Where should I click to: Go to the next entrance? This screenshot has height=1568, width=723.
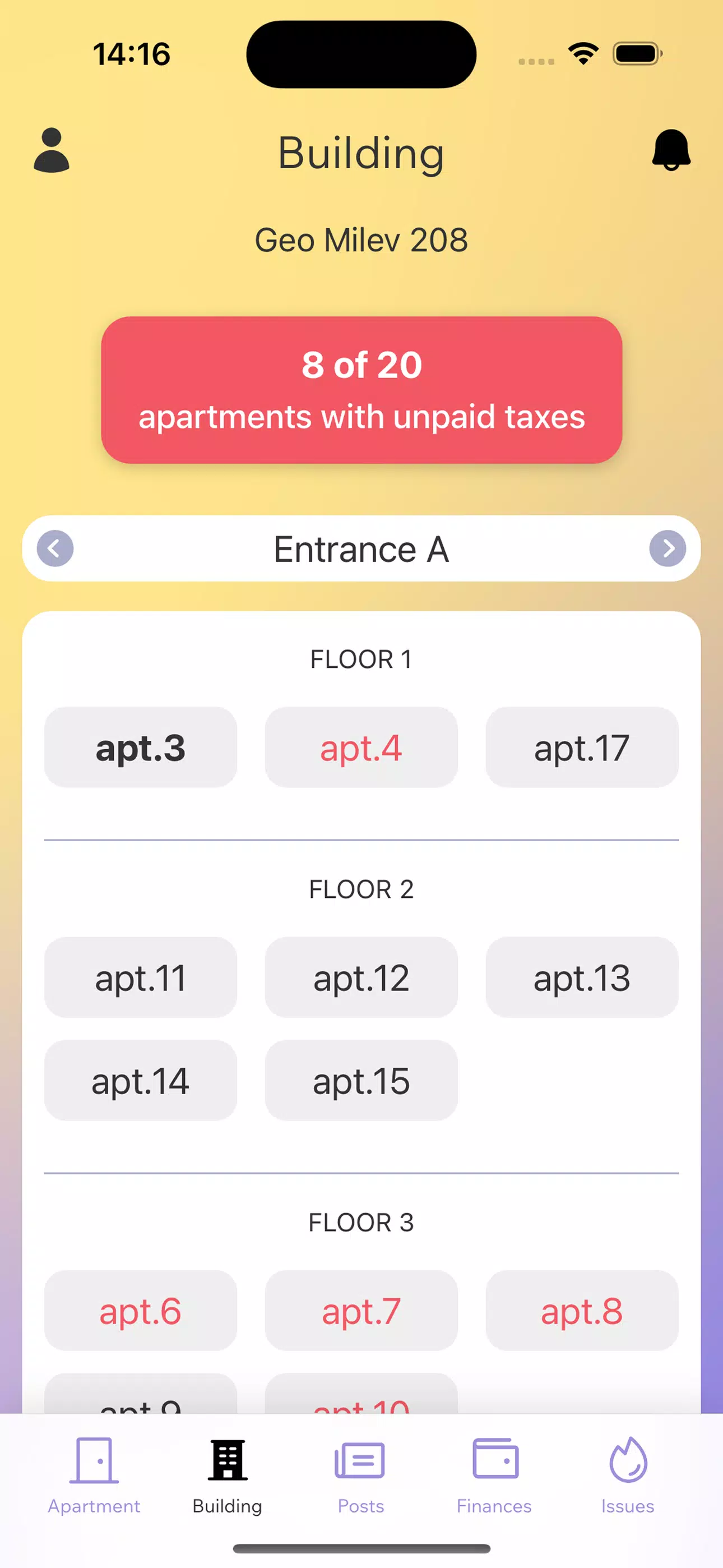pyautogui.click(x=668, y=548)
